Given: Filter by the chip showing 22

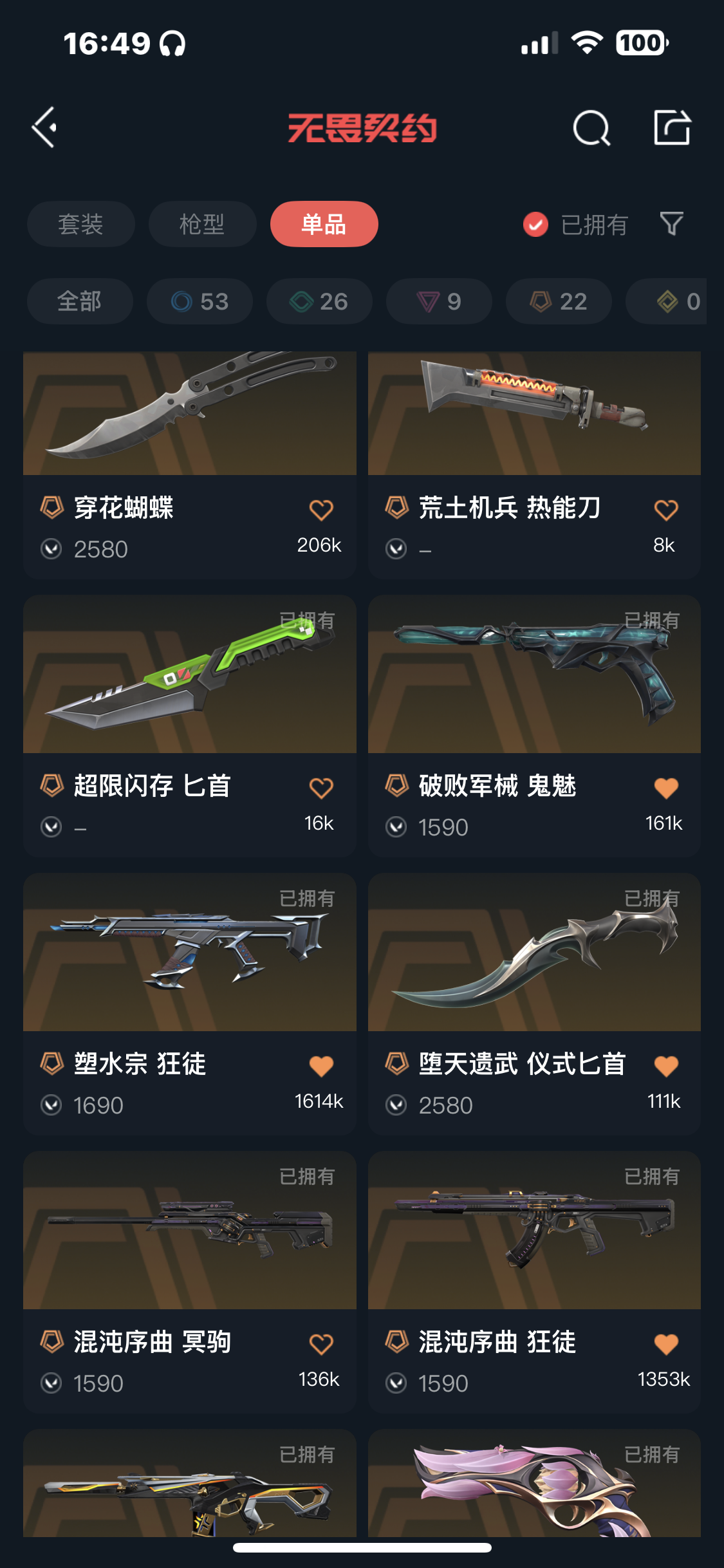Looking at the screenshot, I should (x=559, y=301).
